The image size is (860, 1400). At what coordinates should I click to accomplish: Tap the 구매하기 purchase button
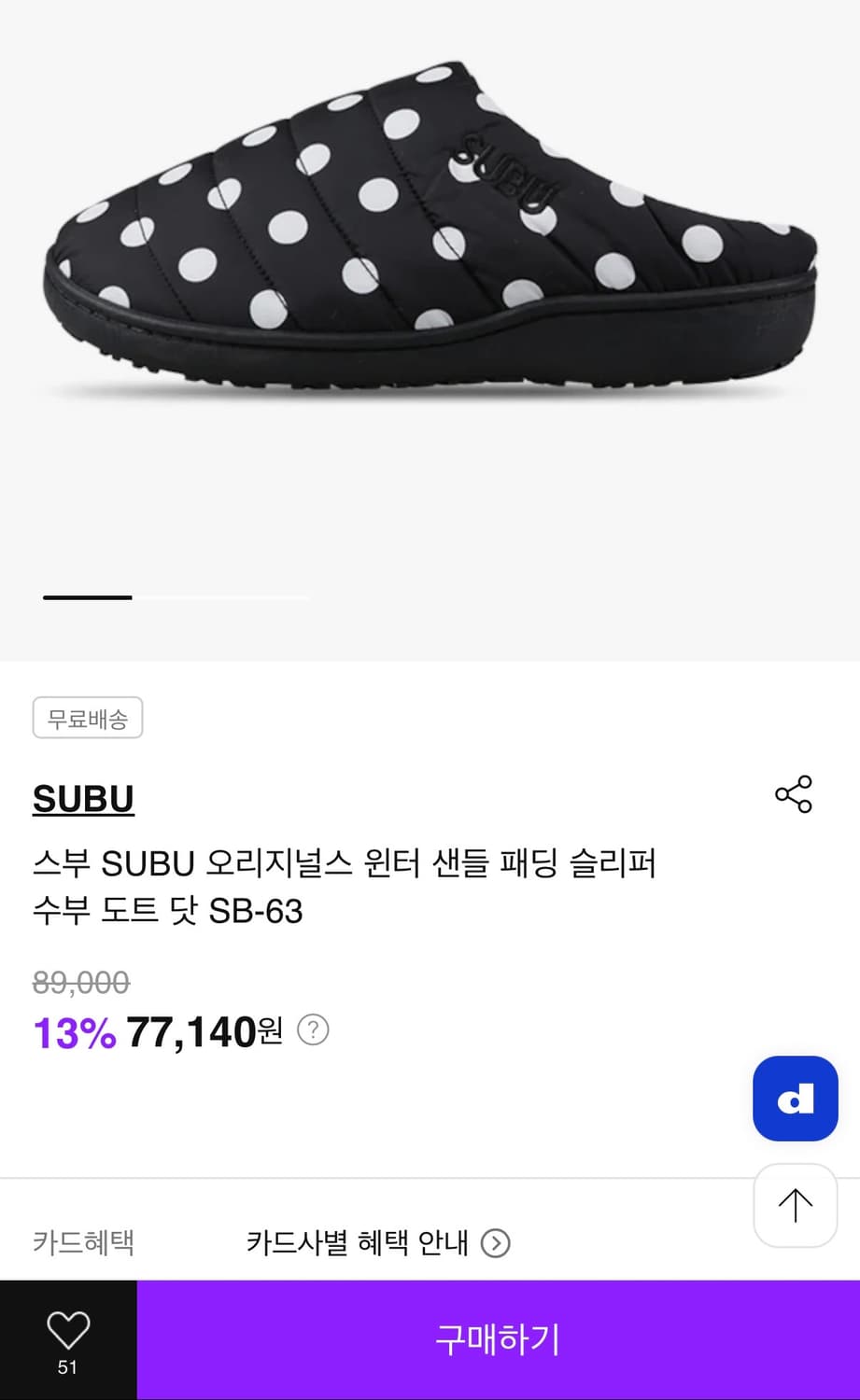coord(498,1339)
